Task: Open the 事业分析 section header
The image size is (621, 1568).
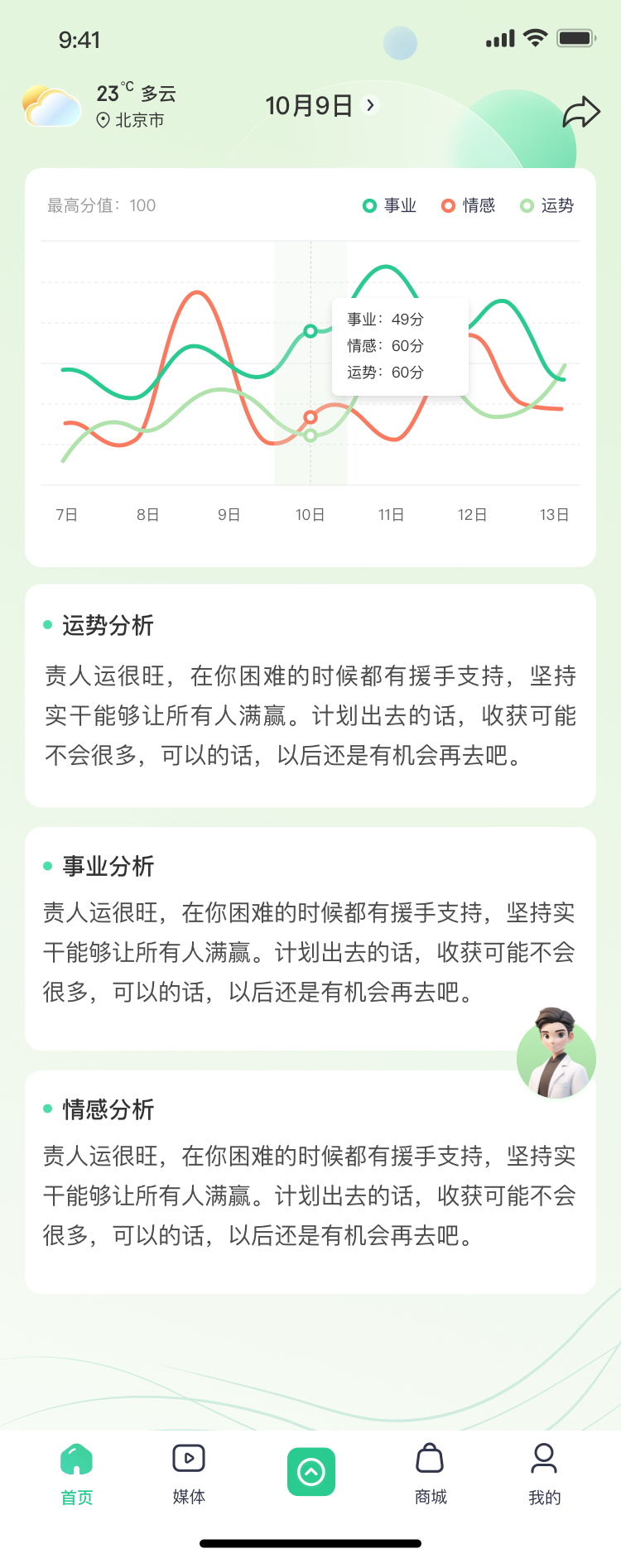Action: [105, 866]
